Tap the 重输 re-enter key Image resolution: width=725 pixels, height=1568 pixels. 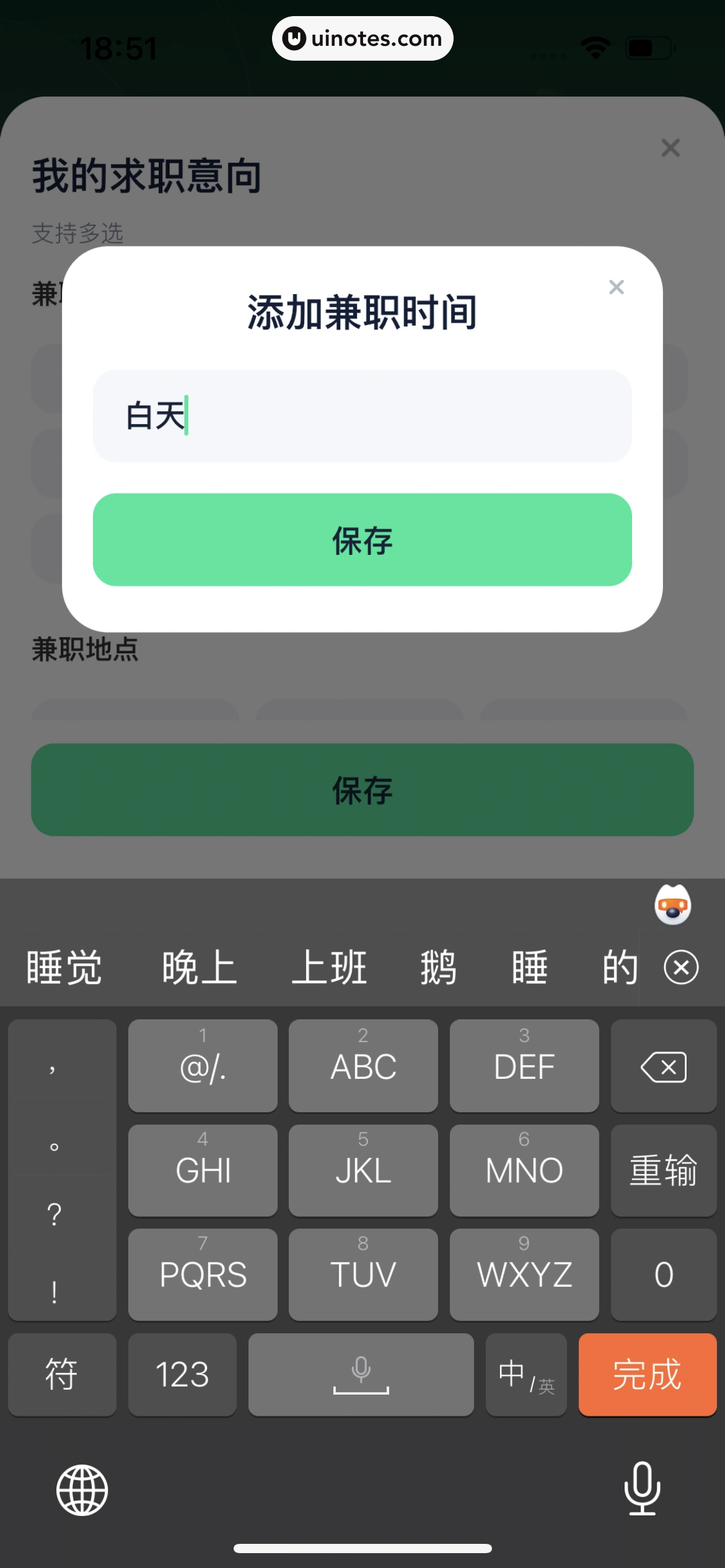663,1170
